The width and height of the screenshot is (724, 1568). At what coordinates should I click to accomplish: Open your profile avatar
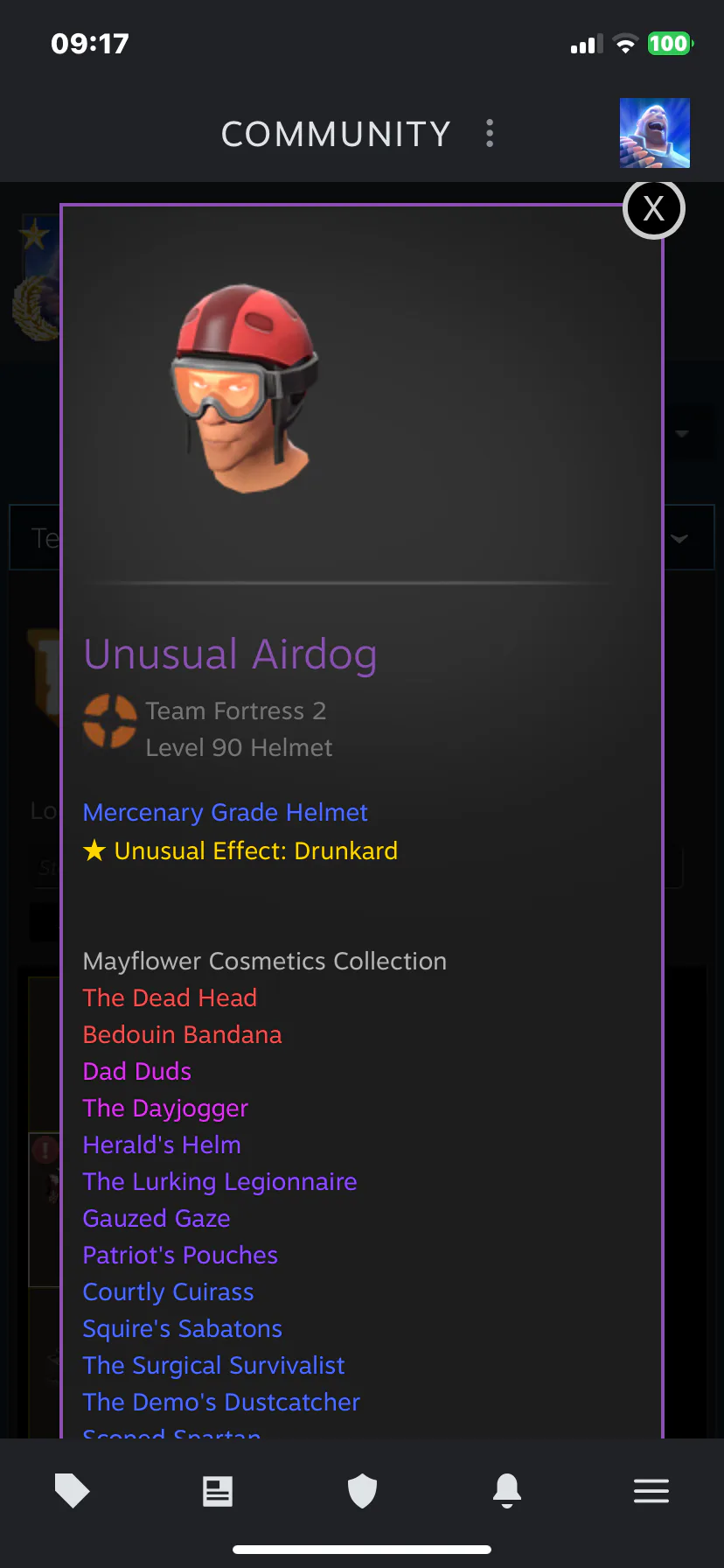654,133
